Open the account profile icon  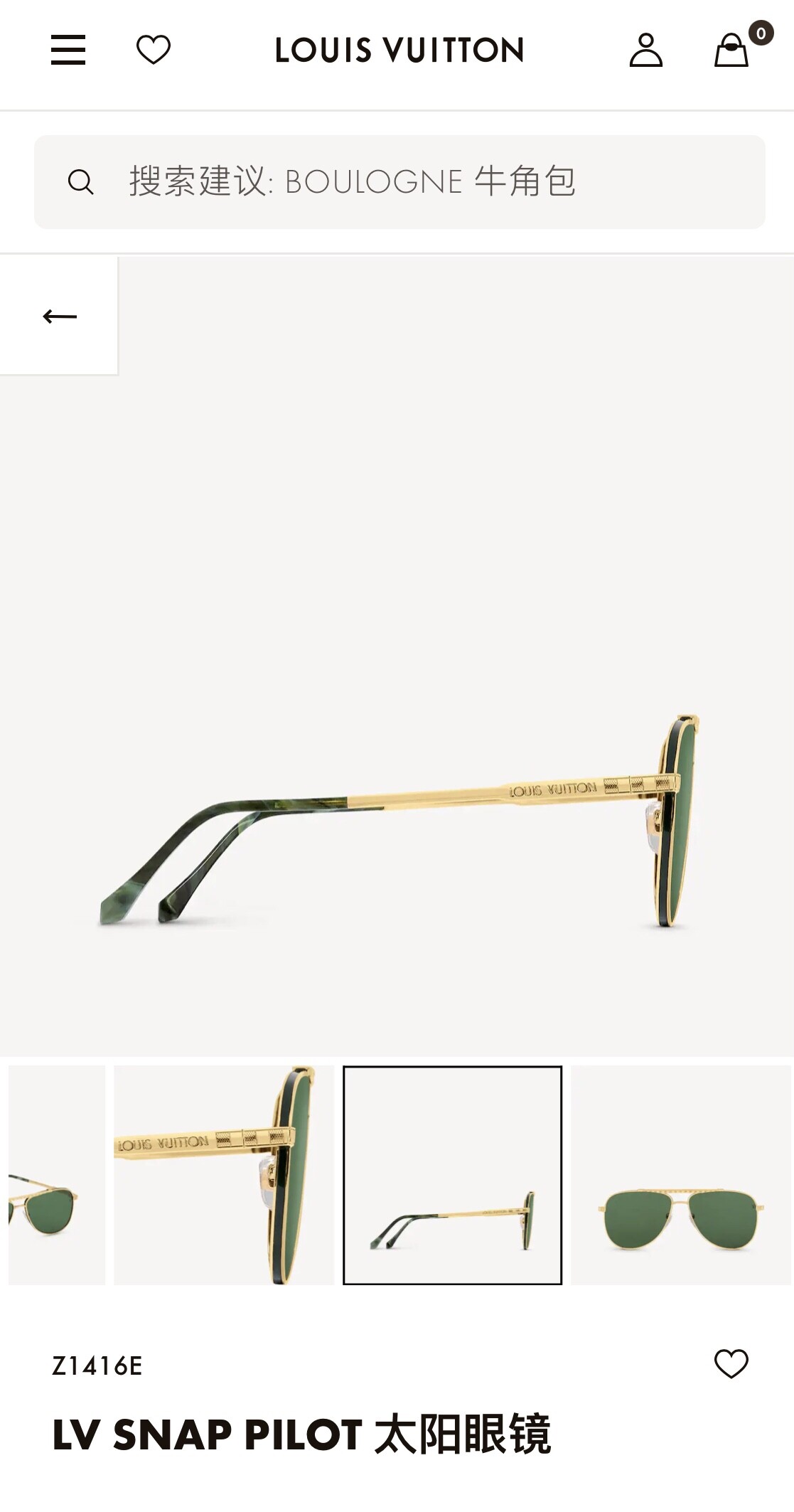646,50
